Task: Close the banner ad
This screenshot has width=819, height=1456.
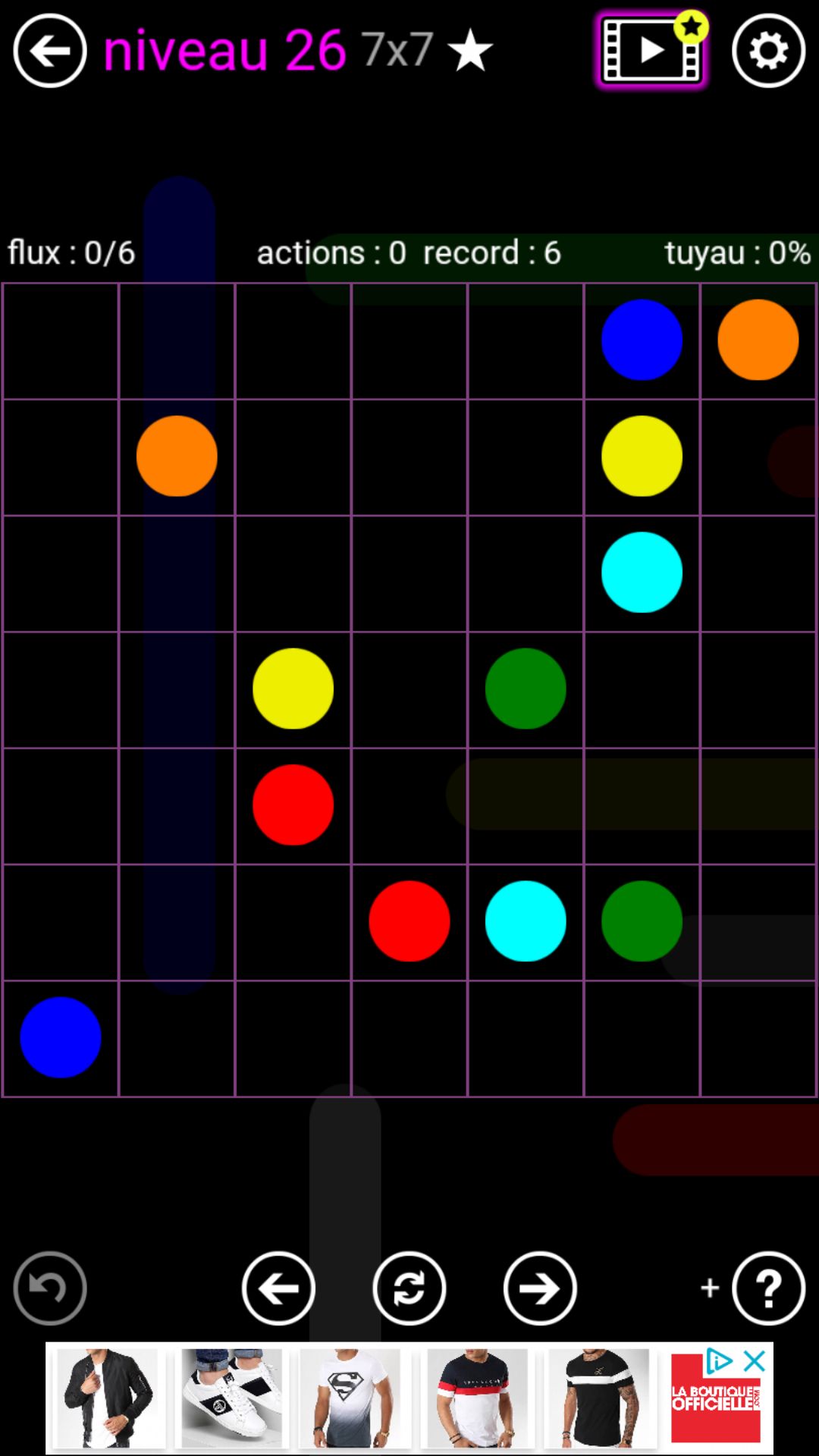Action: click(754, 1361)
